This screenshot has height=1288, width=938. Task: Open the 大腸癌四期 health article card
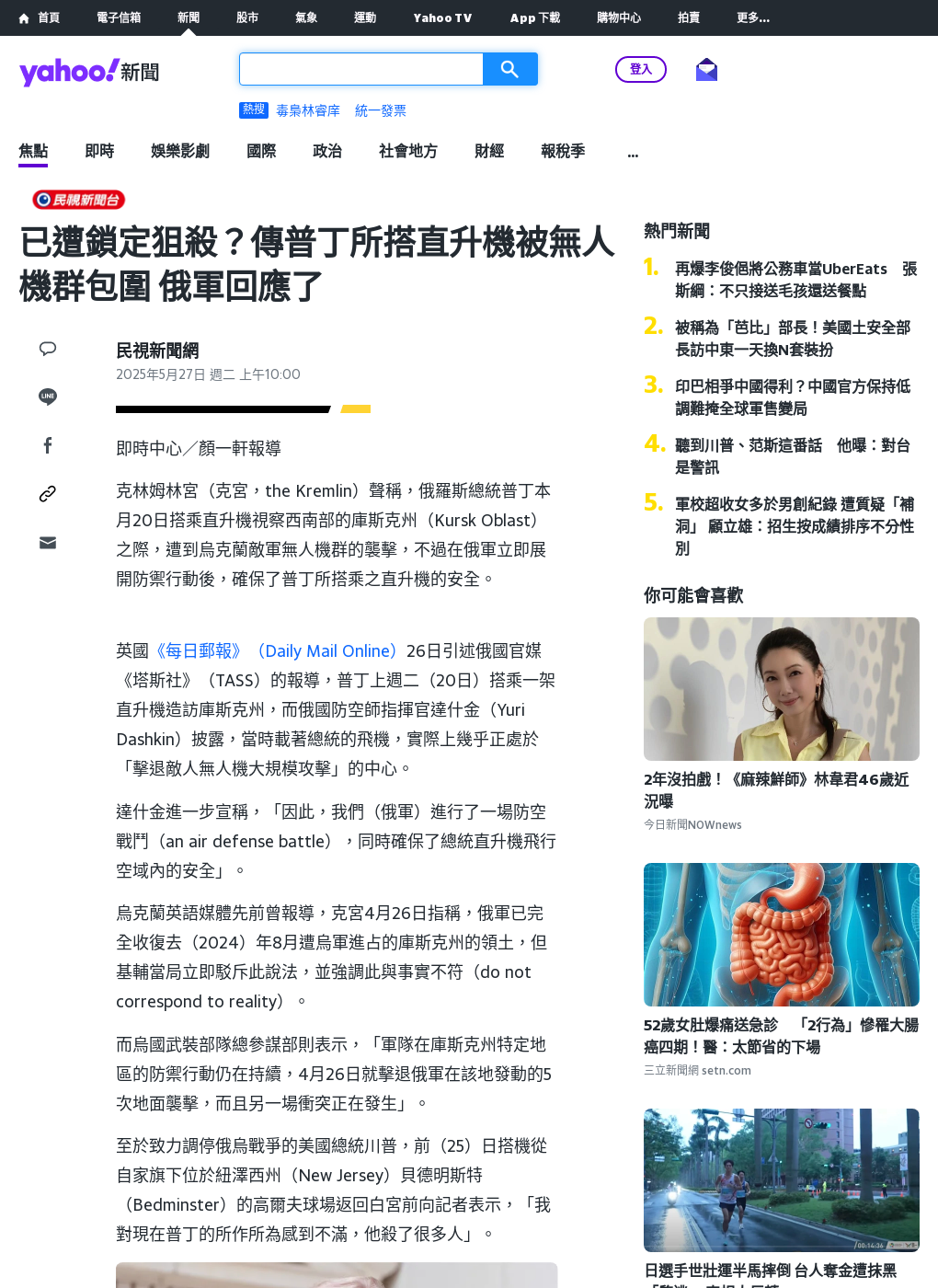click(x=781, y=935)
